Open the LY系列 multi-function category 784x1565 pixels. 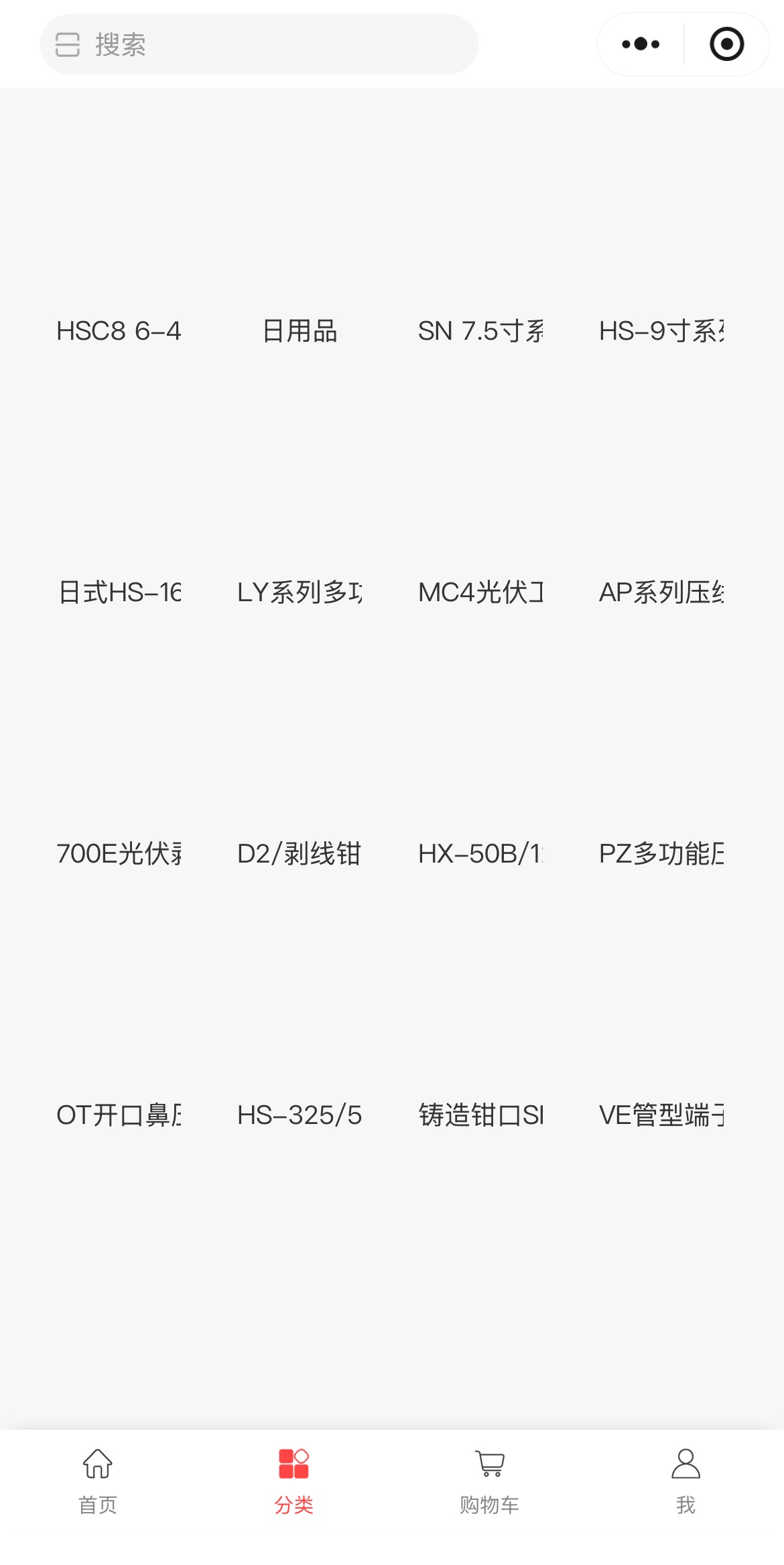(300, 592)
